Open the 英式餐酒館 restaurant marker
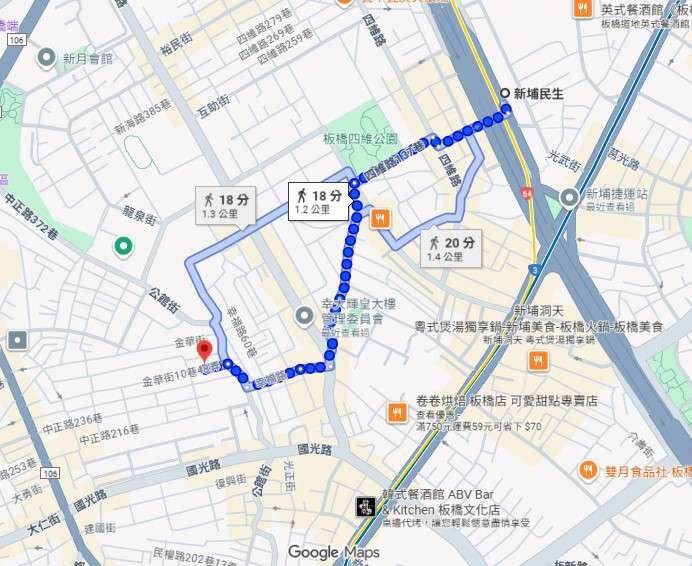 (x=583, y=9)
